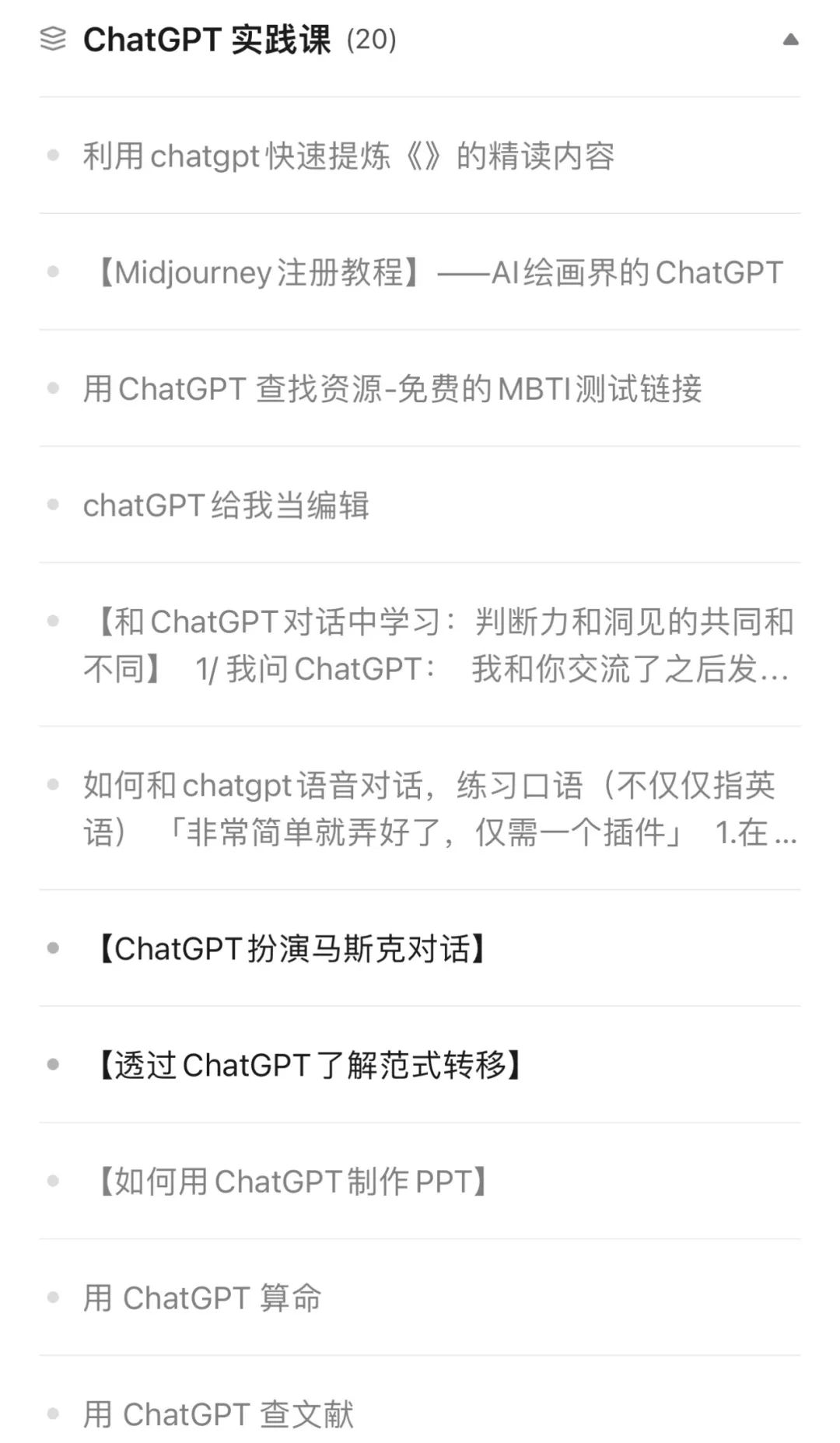Viewport: 840px width, 1443px height.
Task: Open ChatGPT扮演马斯克对话 article
Action: (289, 948)
